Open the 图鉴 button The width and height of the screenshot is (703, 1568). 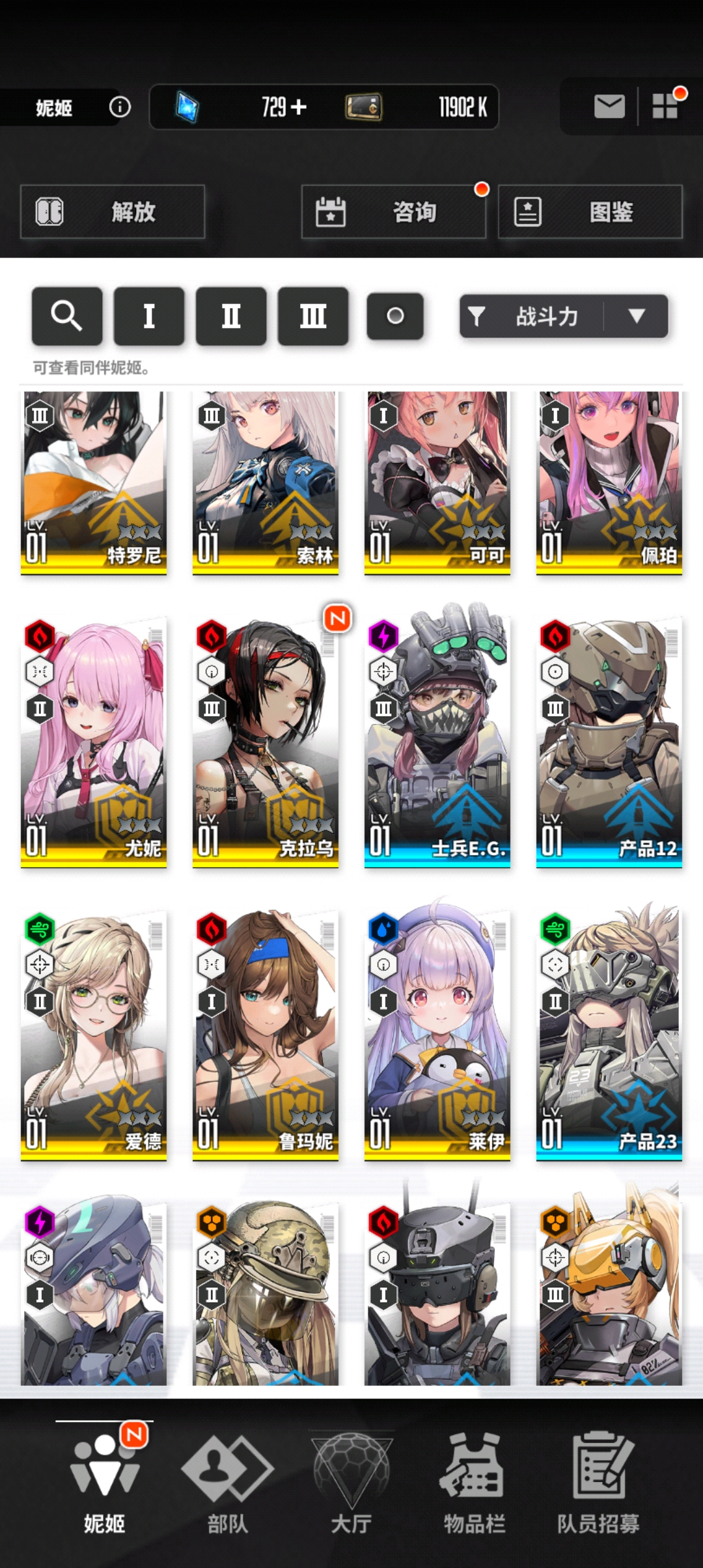pyautogui.click(x=590, y=212)
